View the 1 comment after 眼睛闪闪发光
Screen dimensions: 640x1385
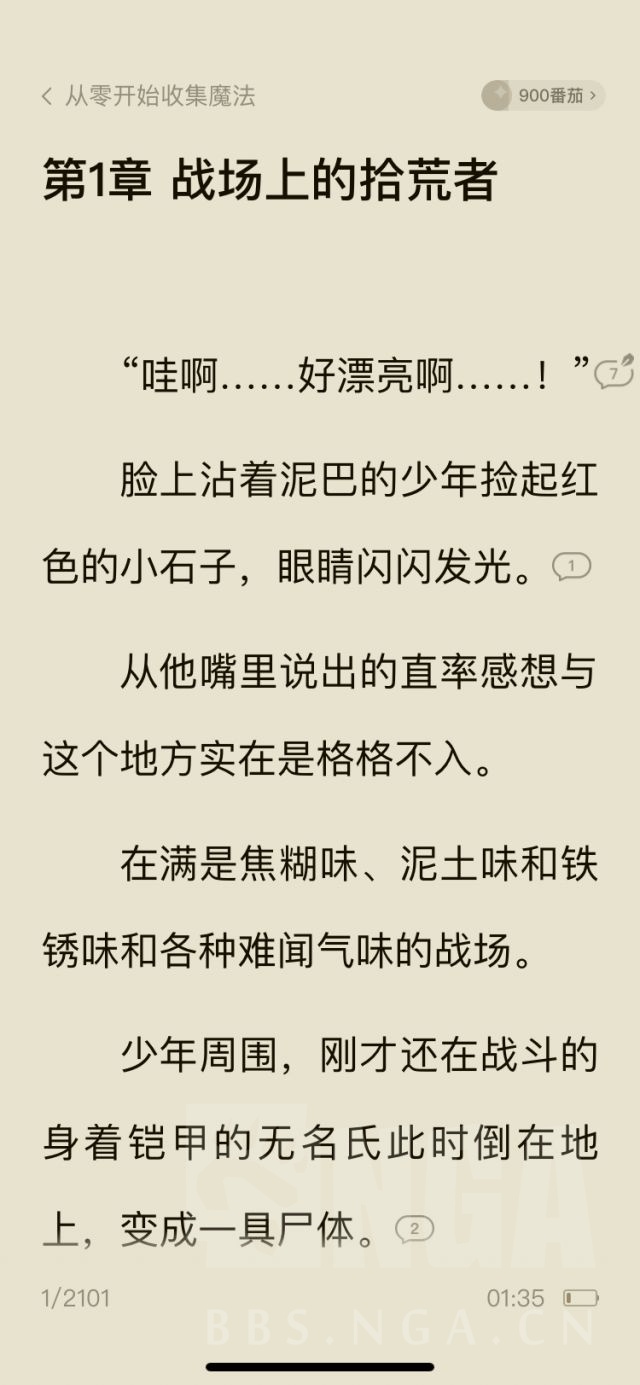(571, 567)
